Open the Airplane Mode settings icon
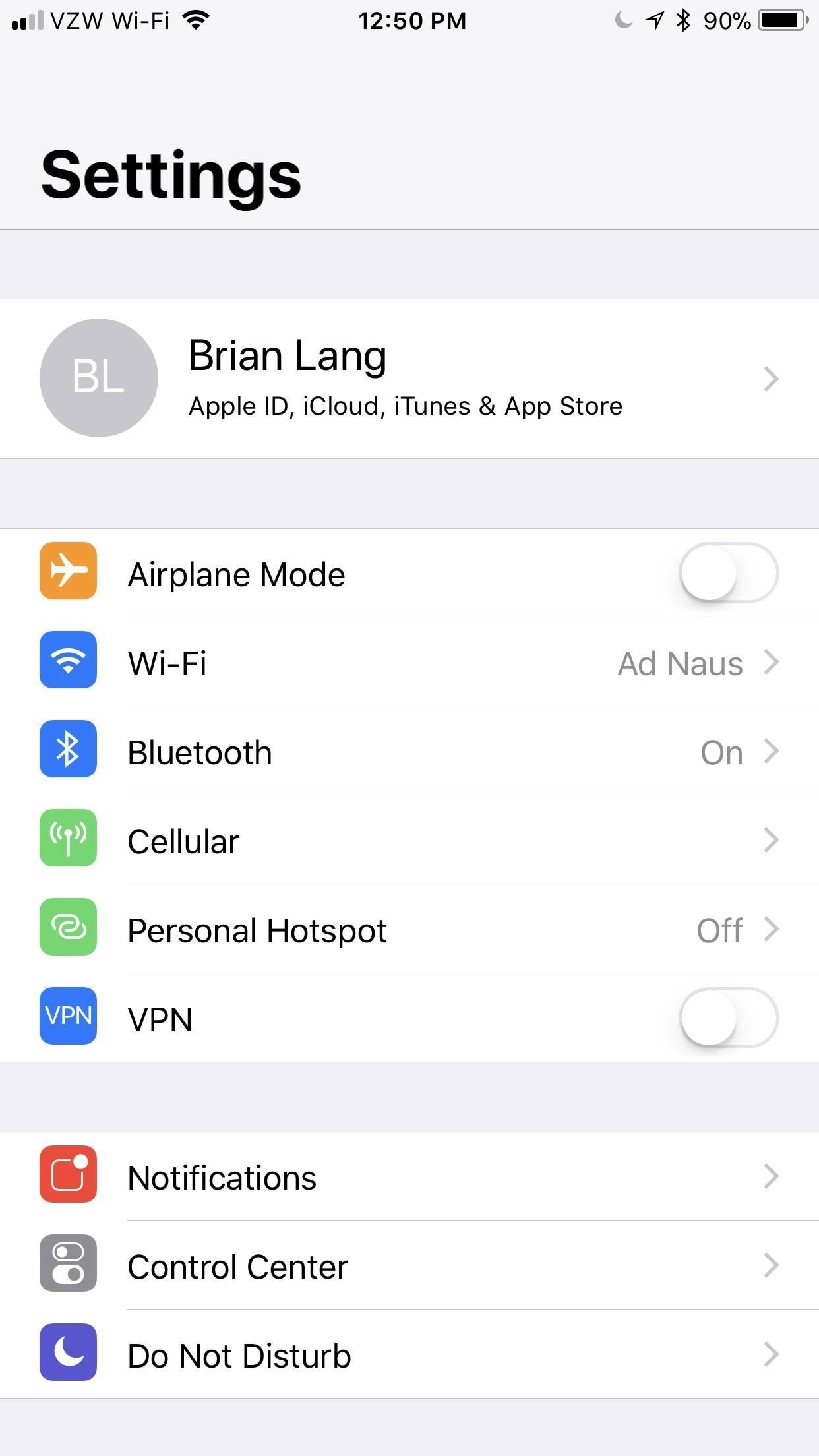The height and width of the screenshot is (1456, 819). pyautogui.click(x=68, y=572)
